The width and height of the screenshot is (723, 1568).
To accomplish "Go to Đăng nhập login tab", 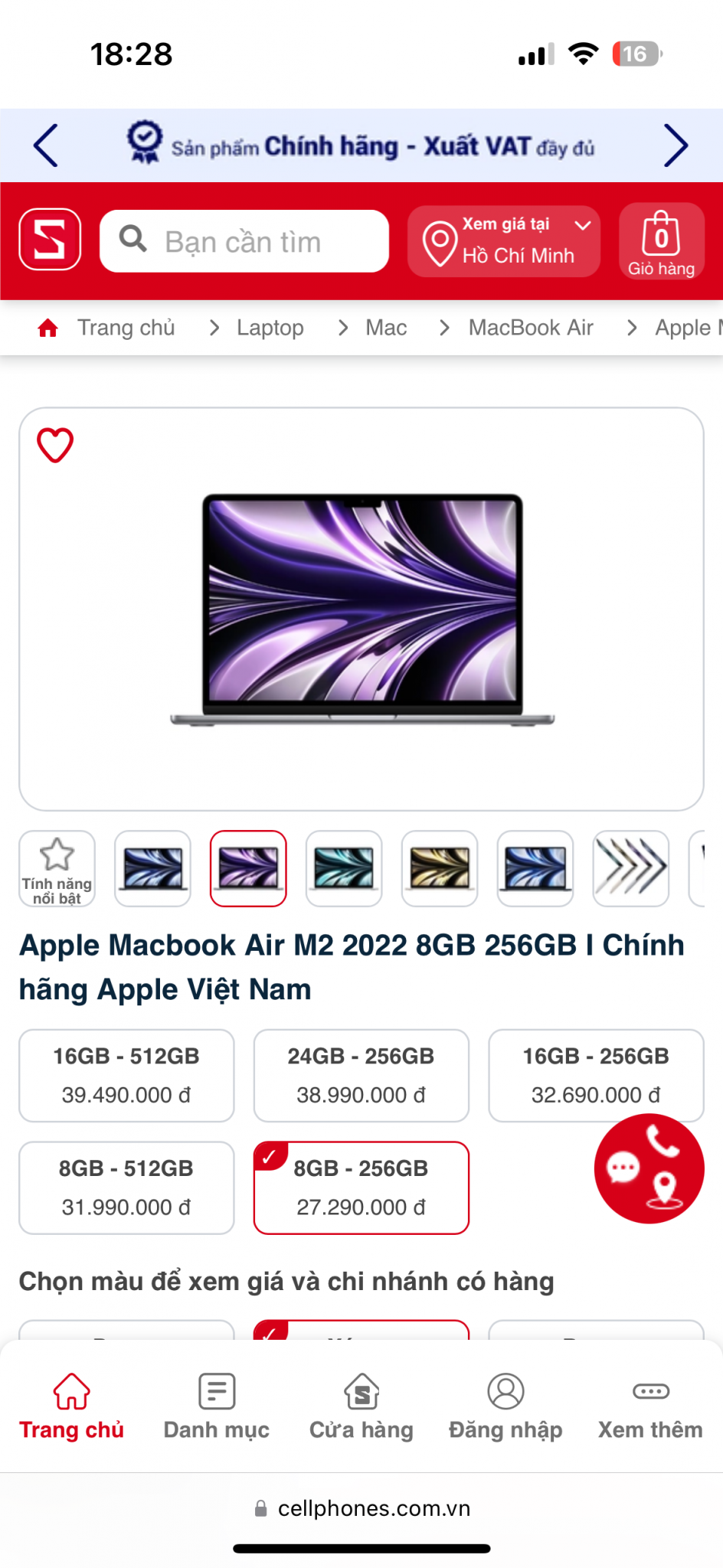I will click(x=505, y=1407).
